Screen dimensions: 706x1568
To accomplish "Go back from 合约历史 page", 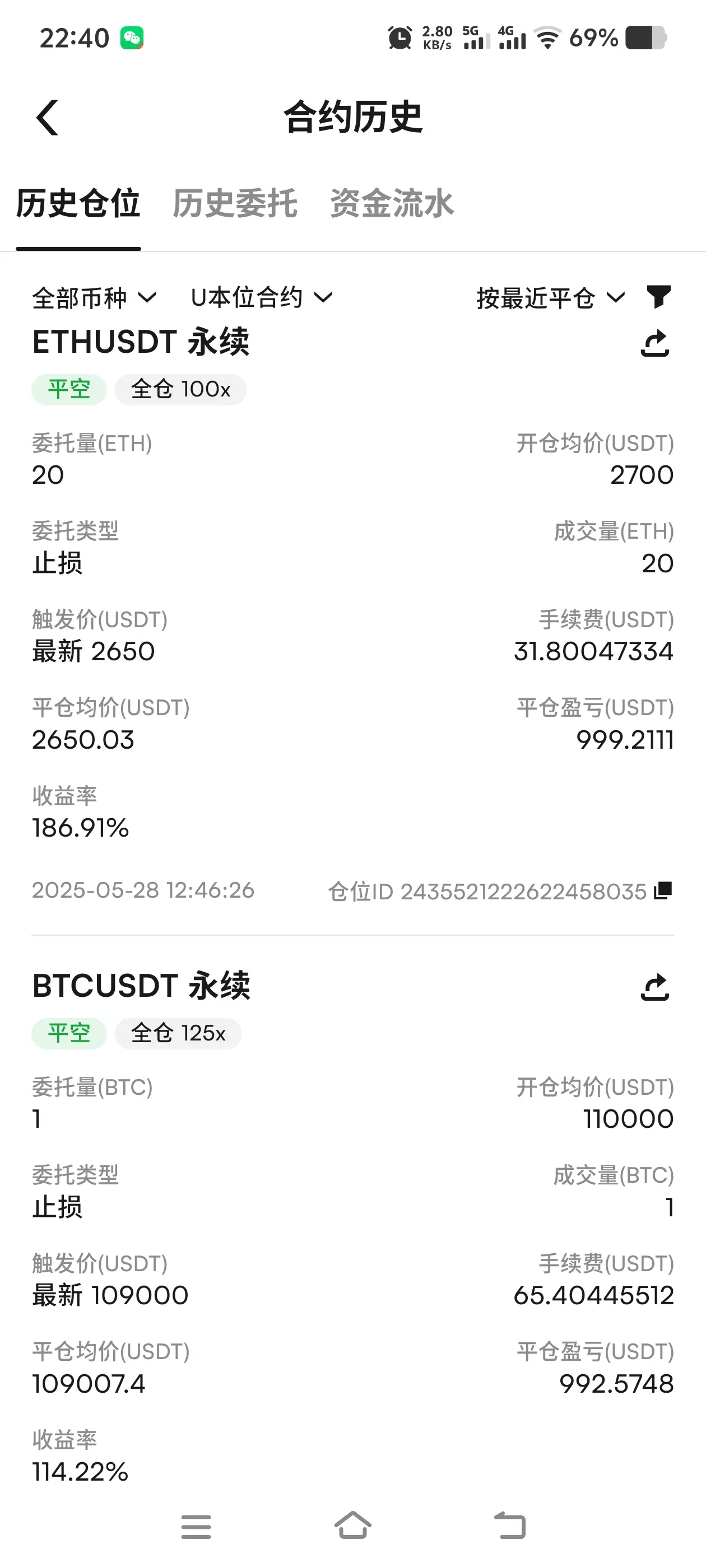I will click(x=48, y=117).
